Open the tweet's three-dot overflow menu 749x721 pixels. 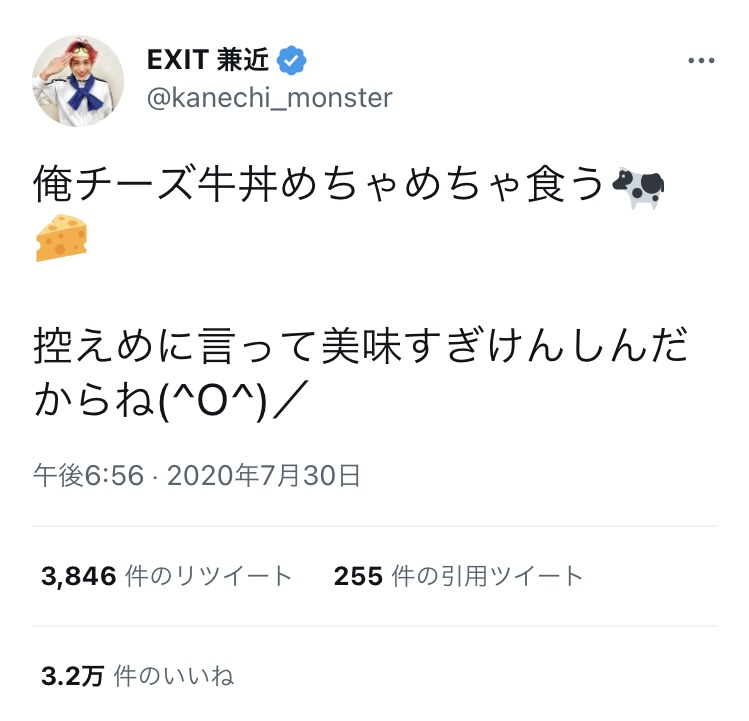pos(701,61)
